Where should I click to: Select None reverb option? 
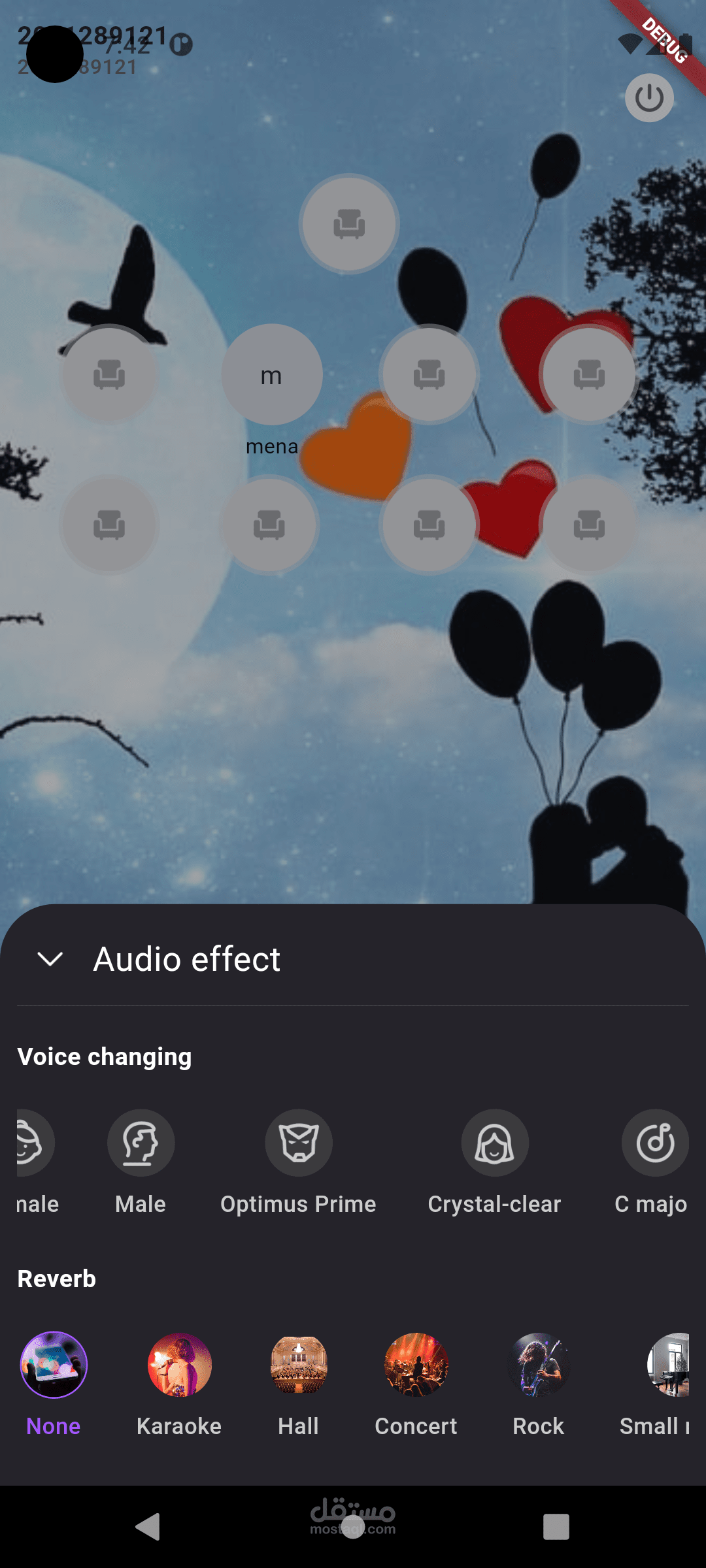coord(54,1365)
